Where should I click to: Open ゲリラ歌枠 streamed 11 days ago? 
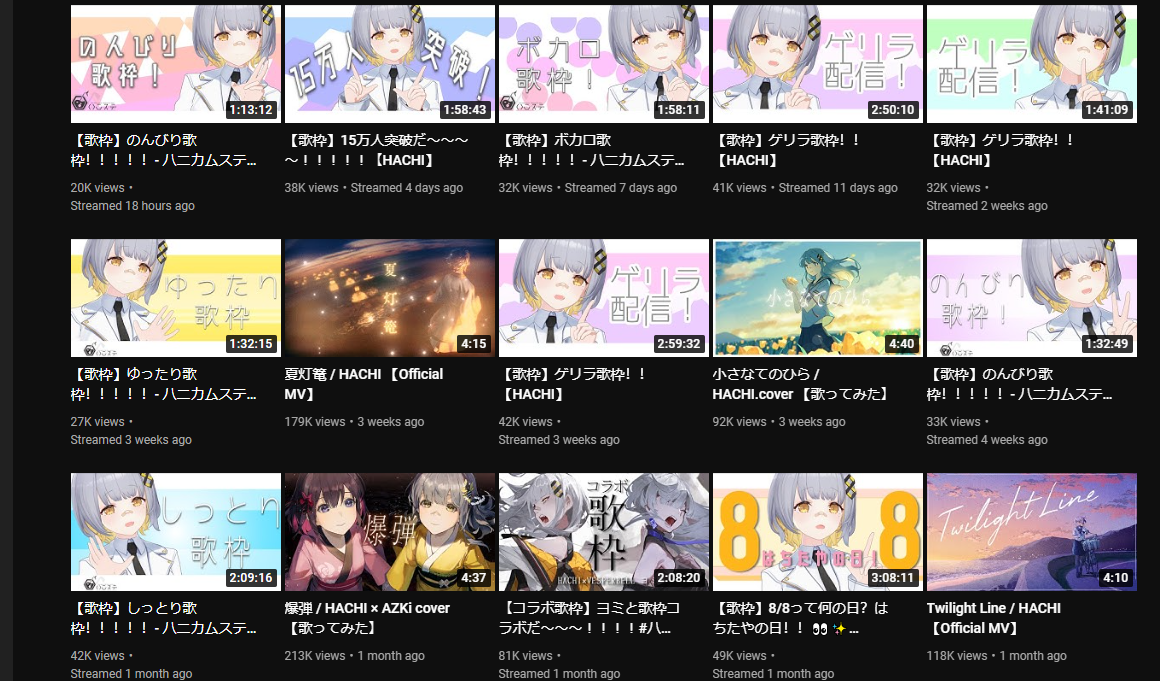(817, 64)
